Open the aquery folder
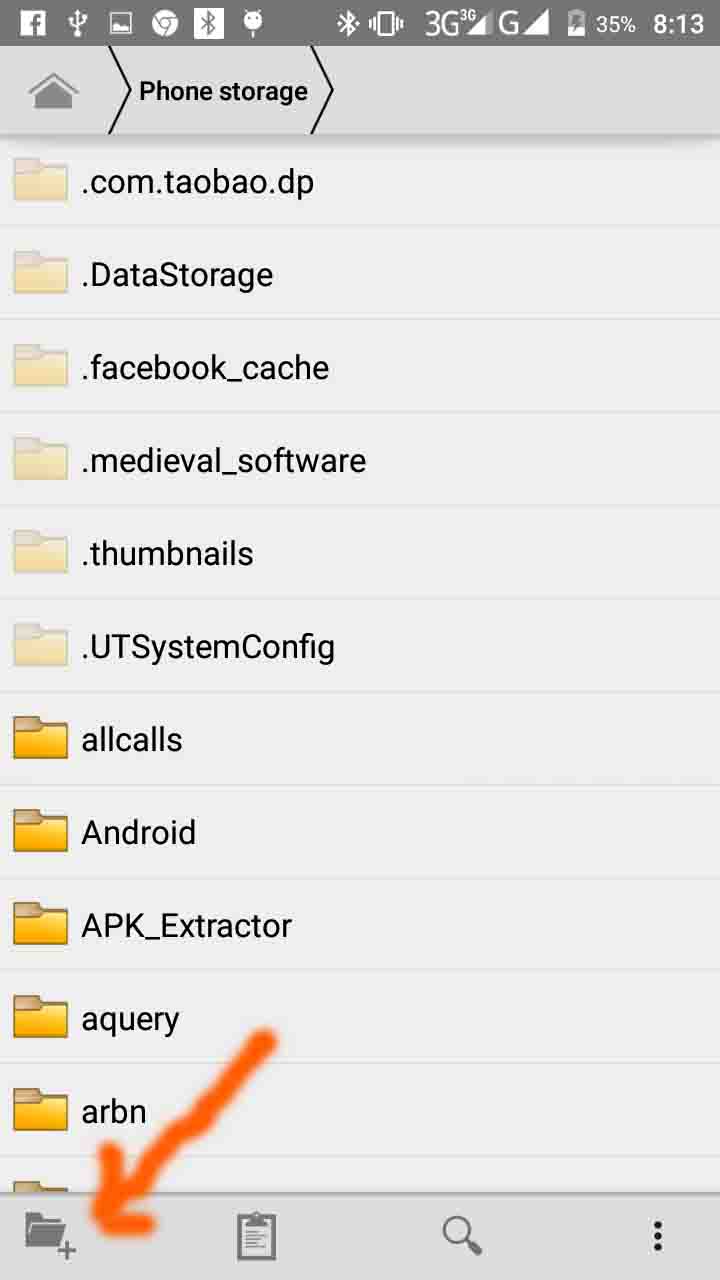The height and width of the screenshot is (1280, 720). point(130,1019)
